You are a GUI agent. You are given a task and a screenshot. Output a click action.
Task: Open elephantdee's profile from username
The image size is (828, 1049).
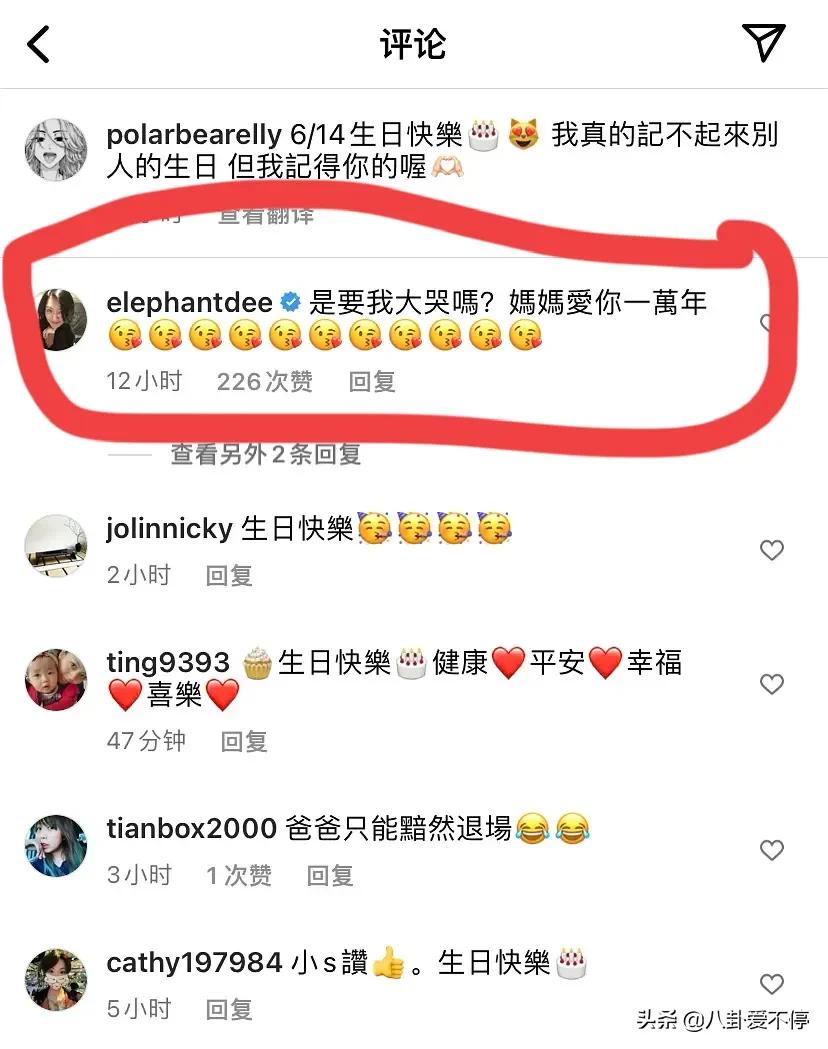(189, 303)
